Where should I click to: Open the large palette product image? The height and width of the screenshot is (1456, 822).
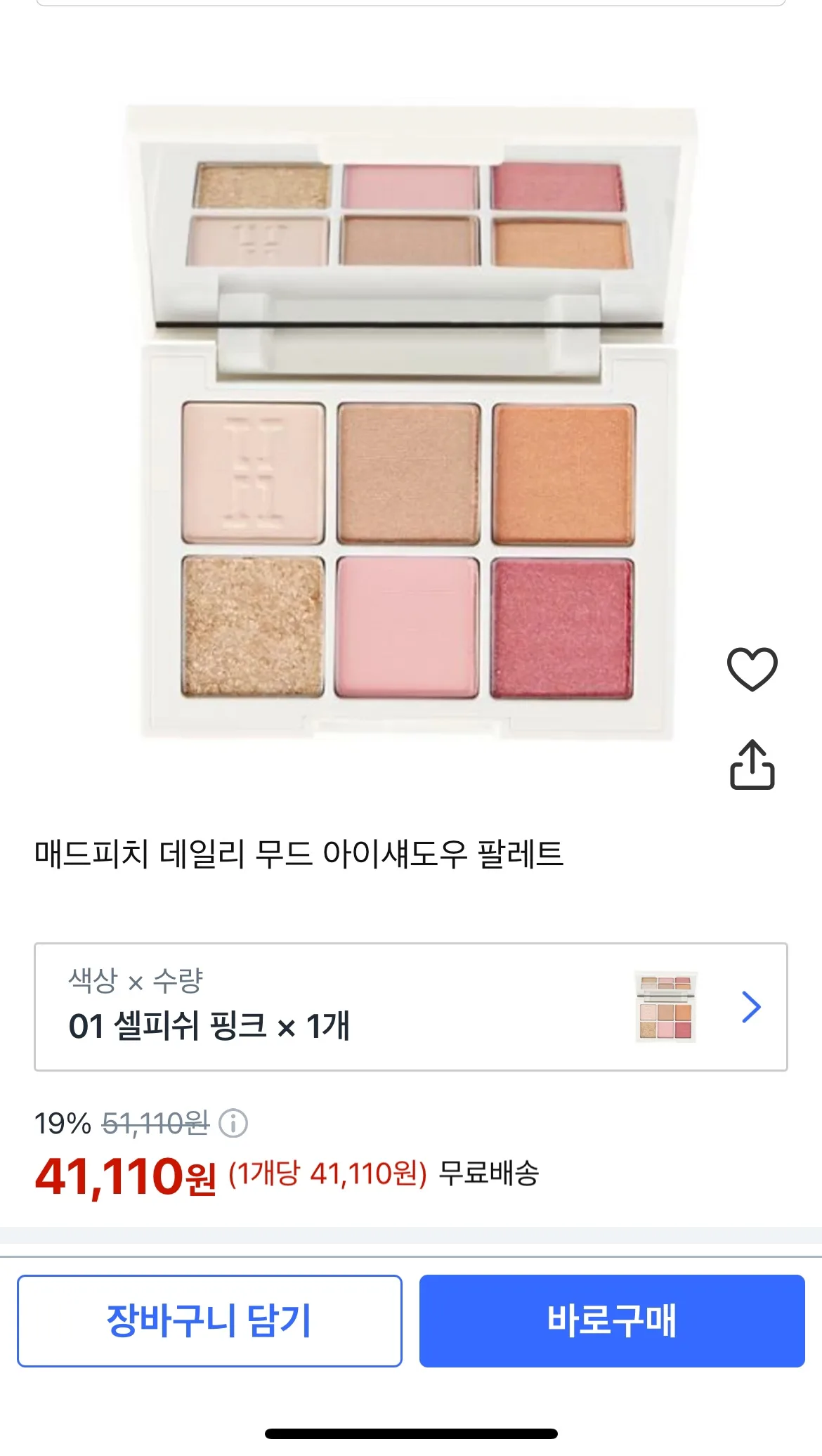pyautogui.click(x=411, y=422)
